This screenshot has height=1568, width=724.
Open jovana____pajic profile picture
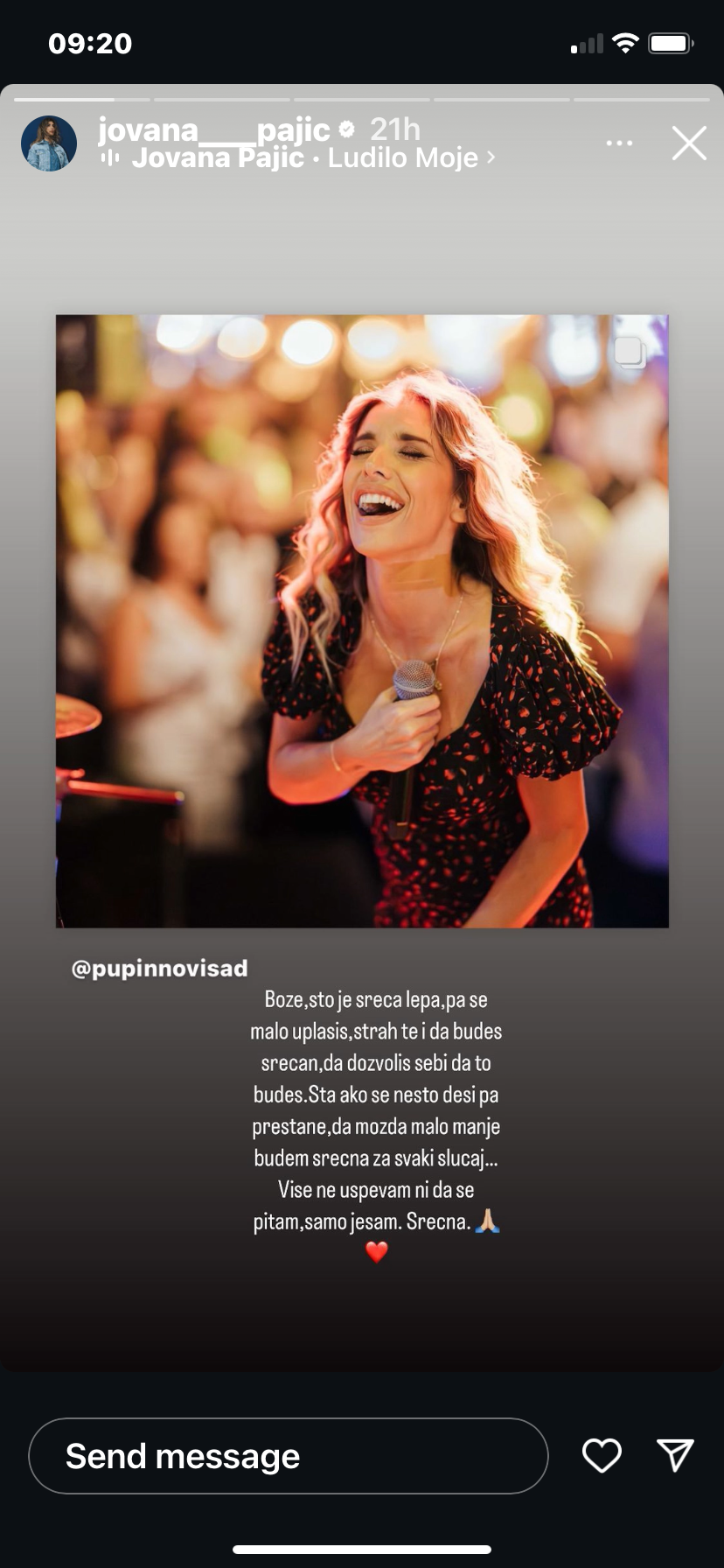click(x=49, y=143)
